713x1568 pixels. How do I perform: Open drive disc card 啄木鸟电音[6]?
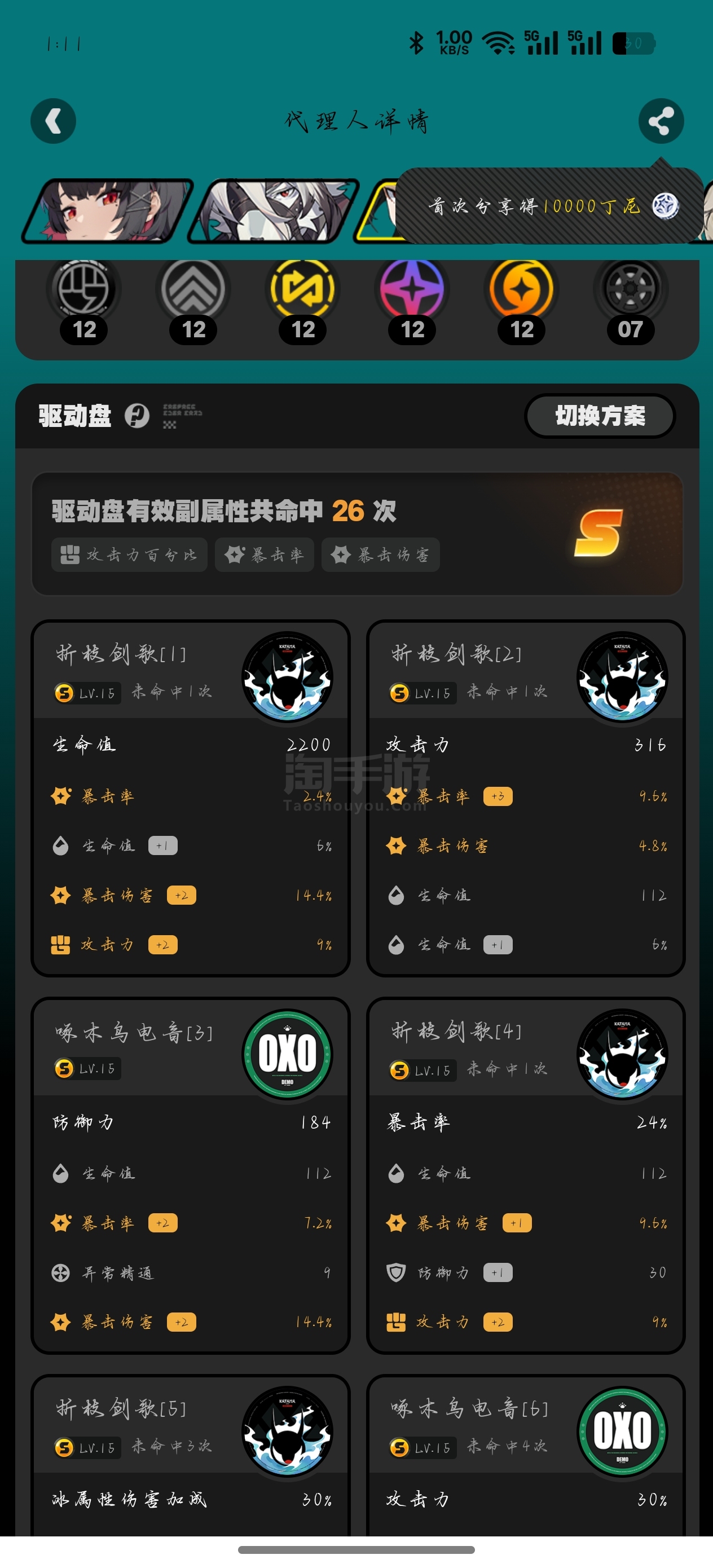526,1455
